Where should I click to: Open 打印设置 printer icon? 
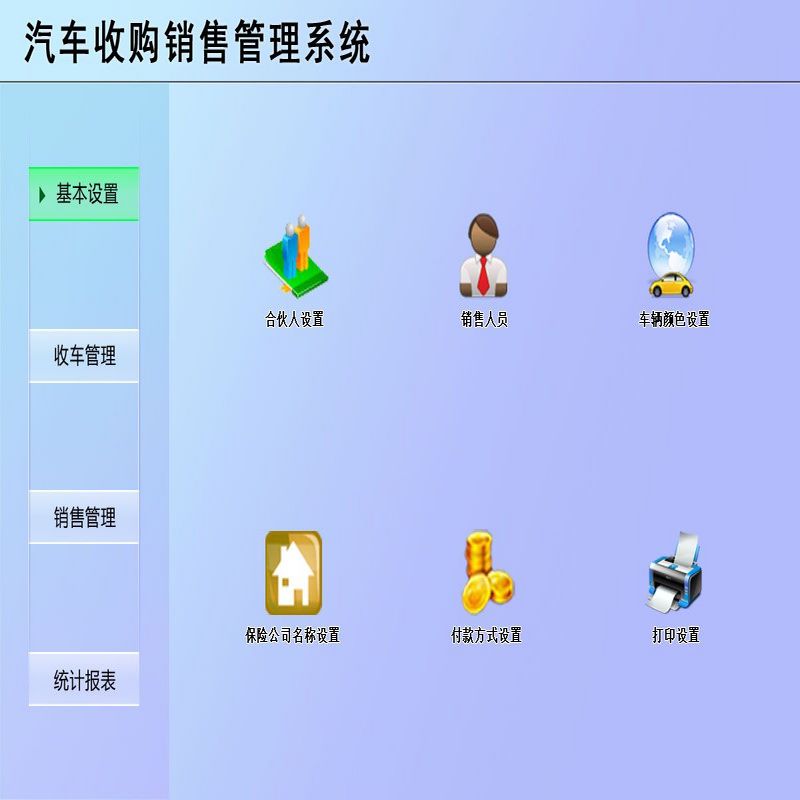[x=674, y=573]
